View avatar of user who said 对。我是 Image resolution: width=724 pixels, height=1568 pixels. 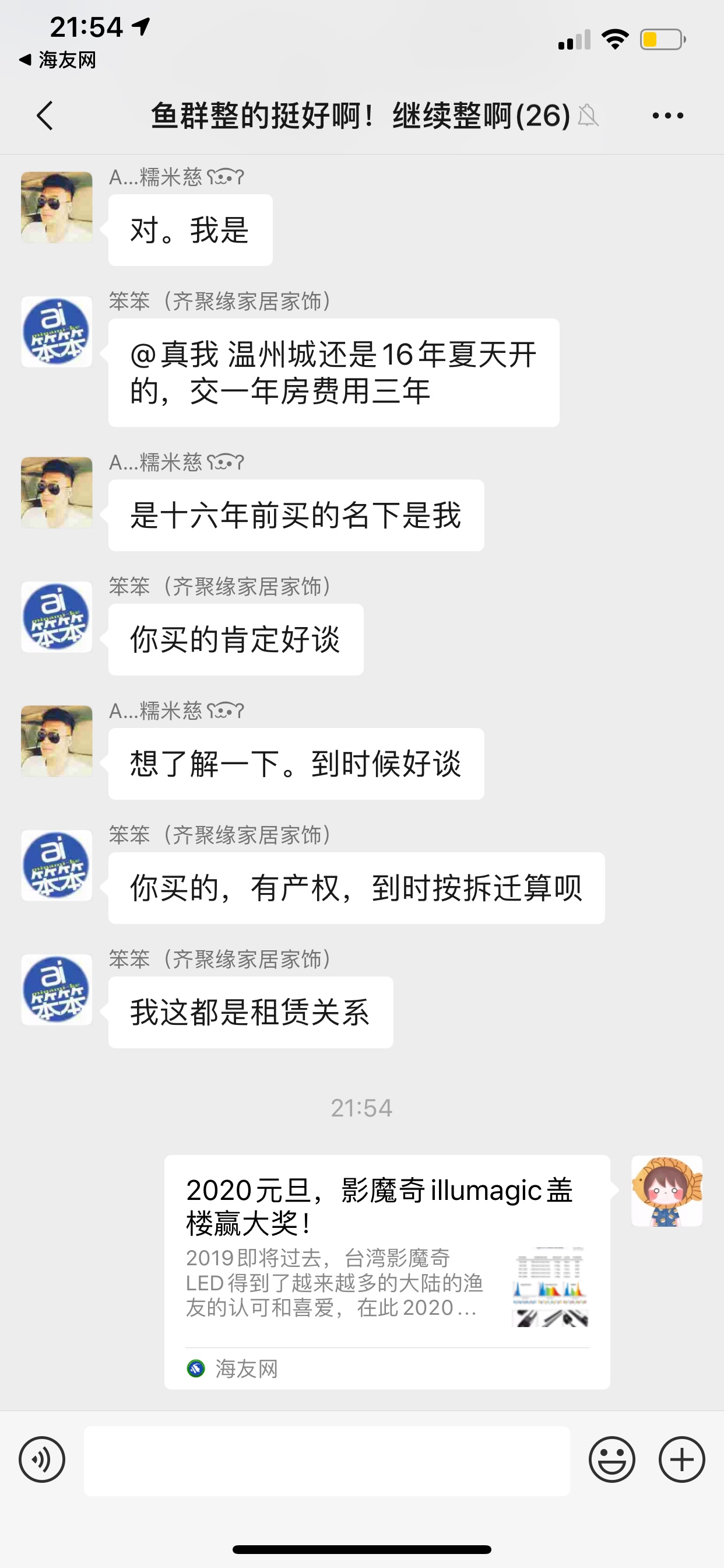[57, 208]
